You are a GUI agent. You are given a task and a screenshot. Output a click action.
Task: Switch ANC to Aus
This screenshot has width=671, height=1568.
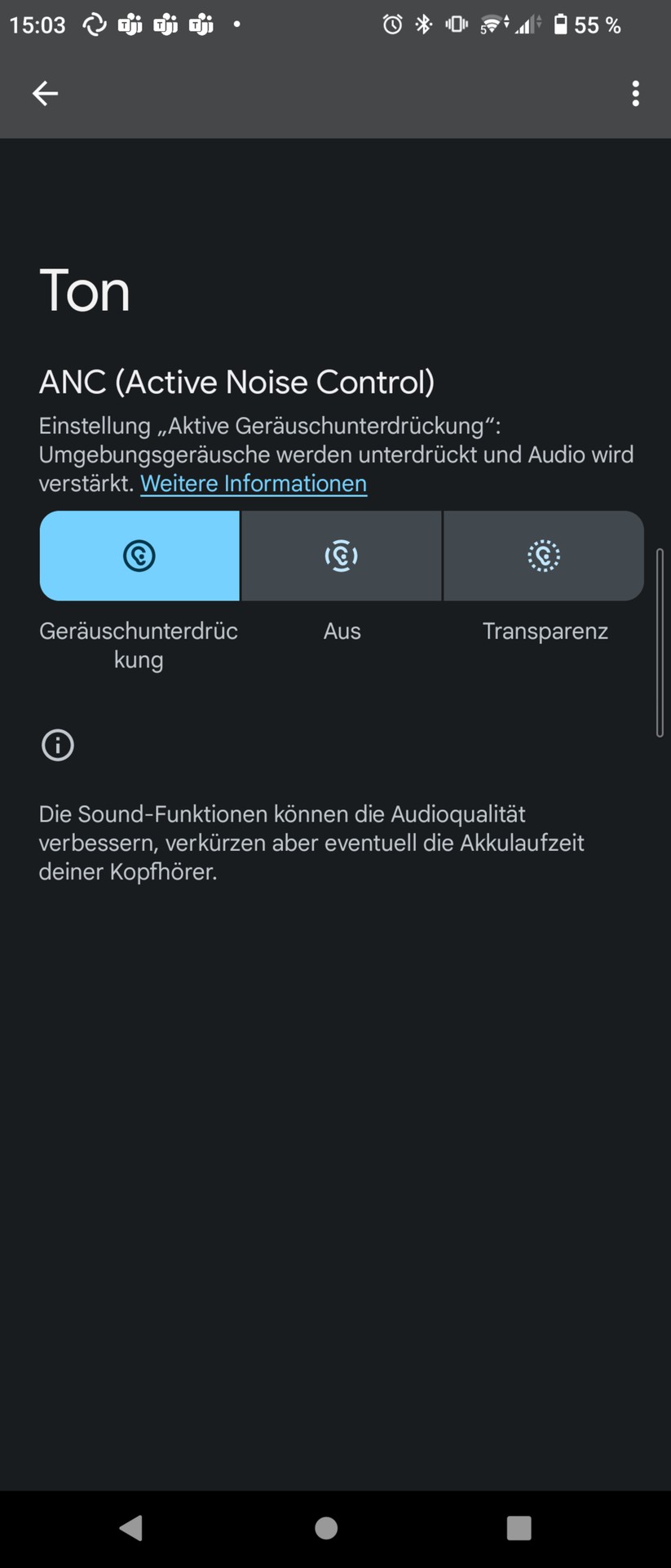[342, 556]
